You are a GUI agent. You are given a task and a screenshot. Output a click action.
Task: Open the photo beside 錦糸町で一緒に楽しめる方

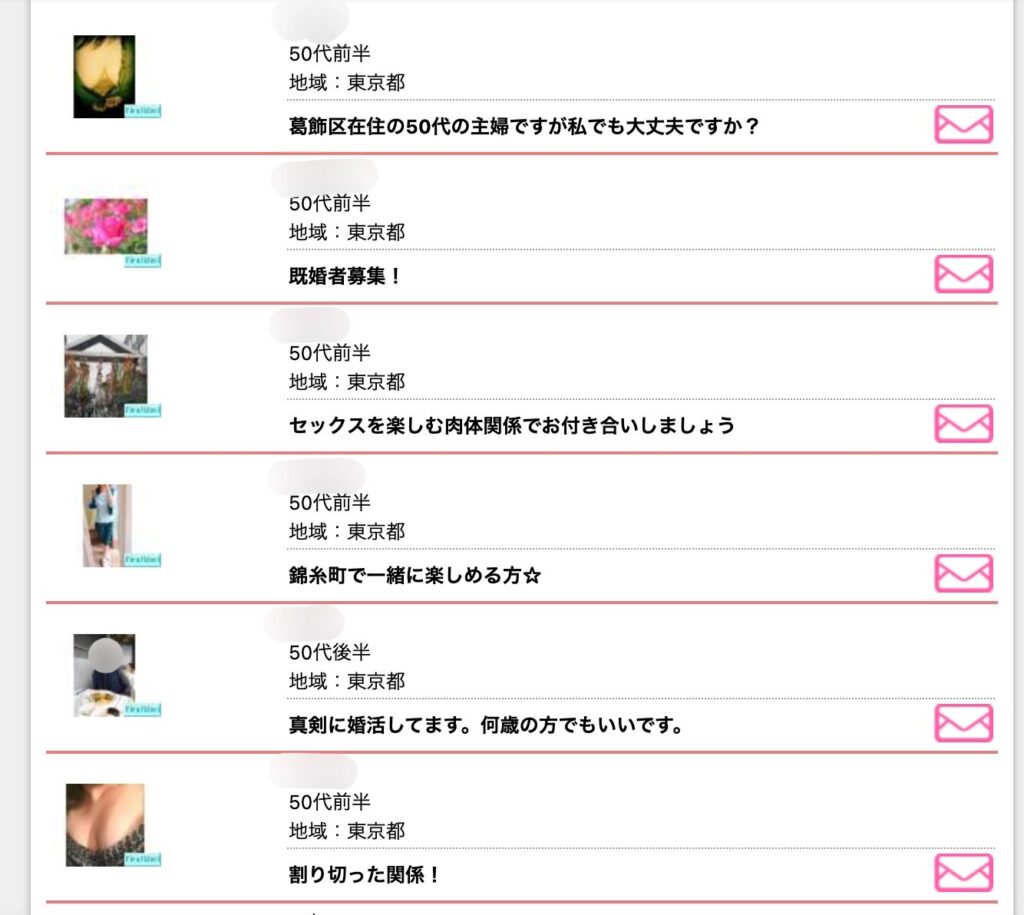(106, 525)
